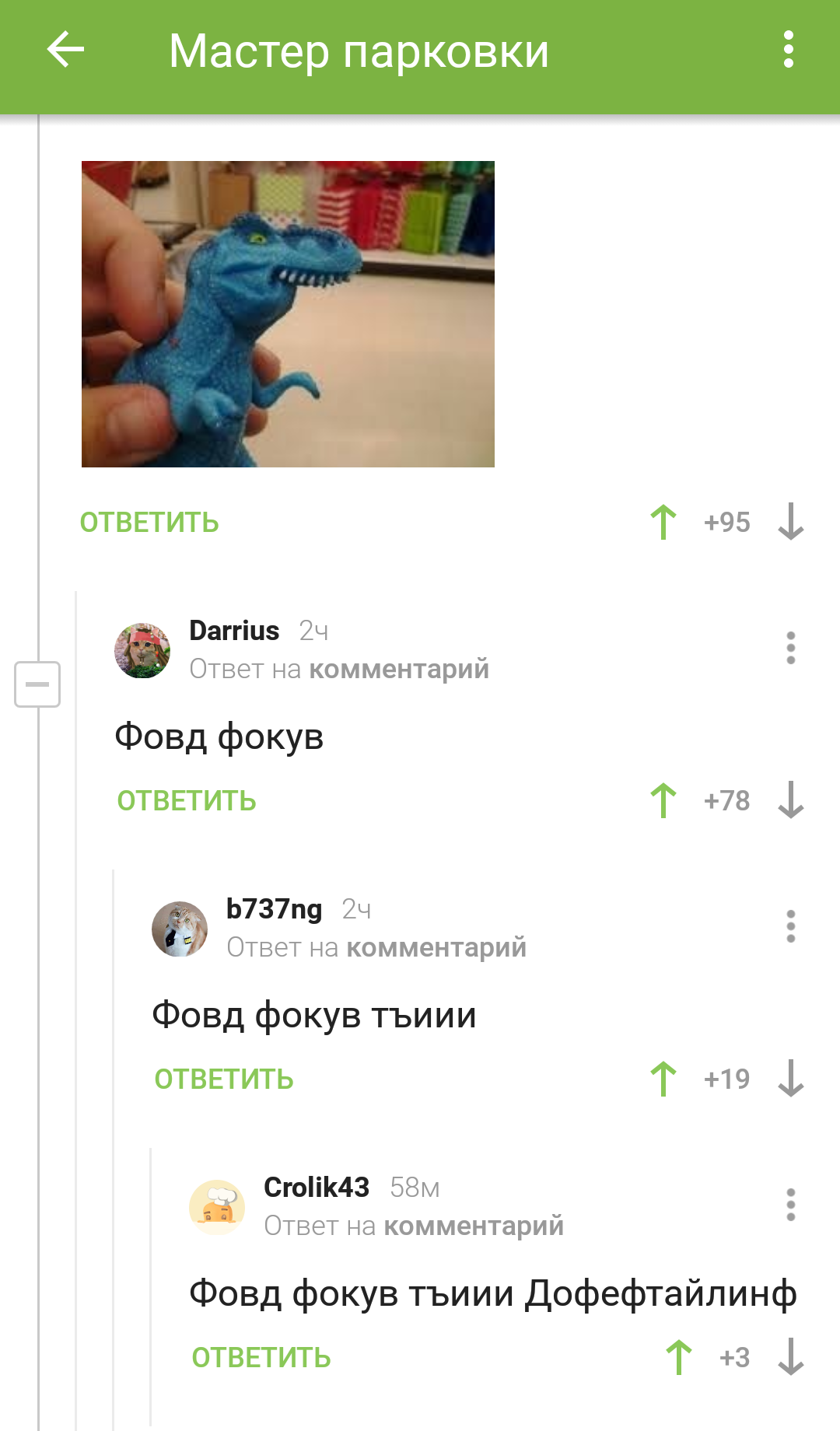The width and height of the screenshot is (840, 1431).
Task: Reply to b737ng's comment
Action: (224, 1079)
